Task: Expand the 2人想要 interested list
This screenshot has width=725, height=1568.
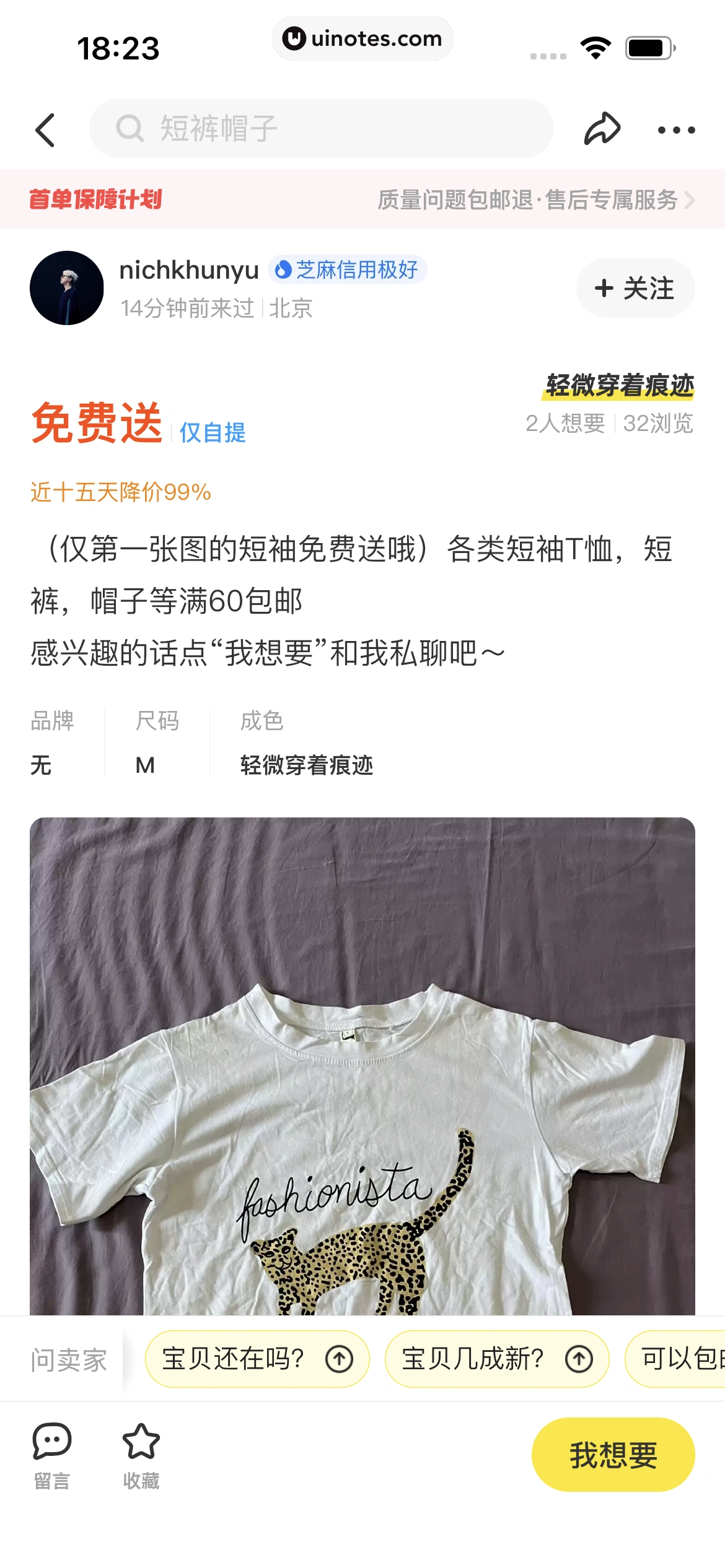Action: point(565,423)
